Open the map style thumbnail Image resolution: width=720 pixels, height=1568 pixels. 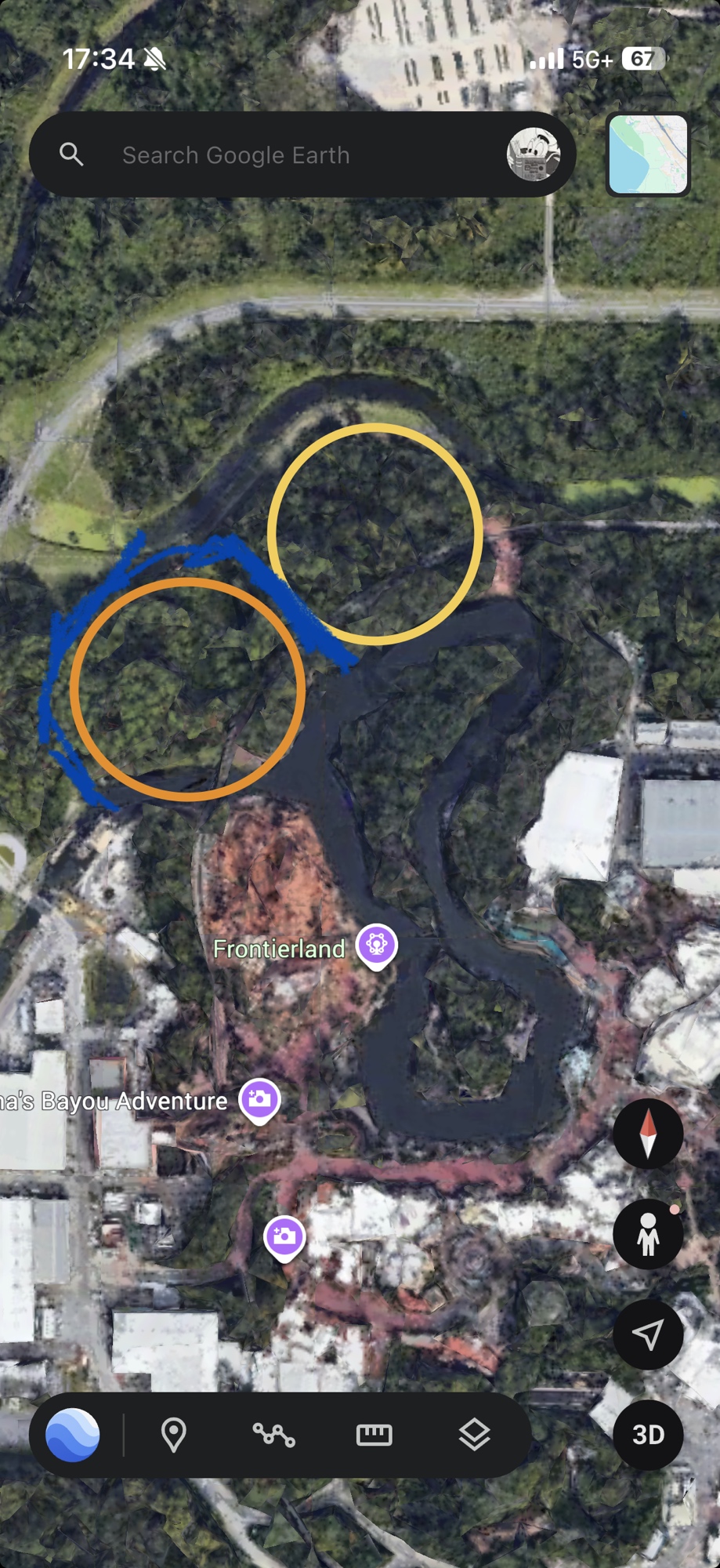click(x=648, y=154)
